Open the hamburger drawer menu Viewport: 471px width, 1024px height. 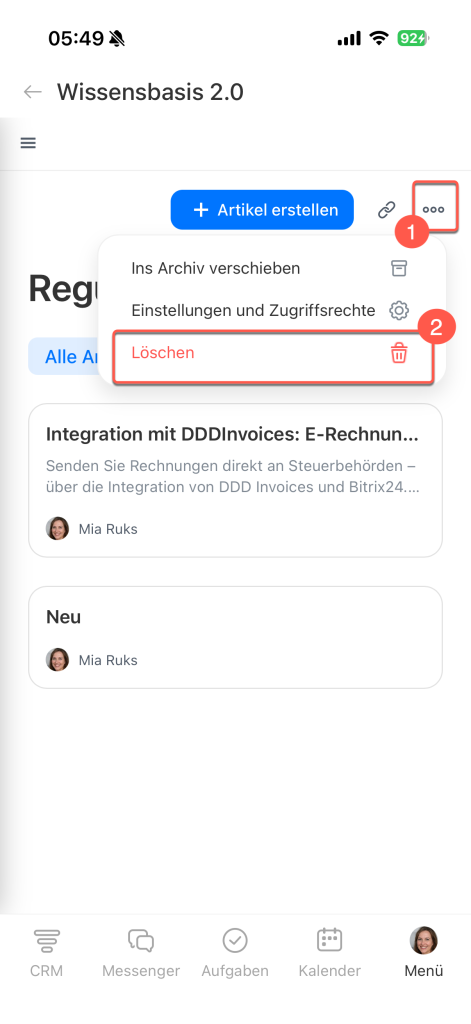(x=28, y=144)
